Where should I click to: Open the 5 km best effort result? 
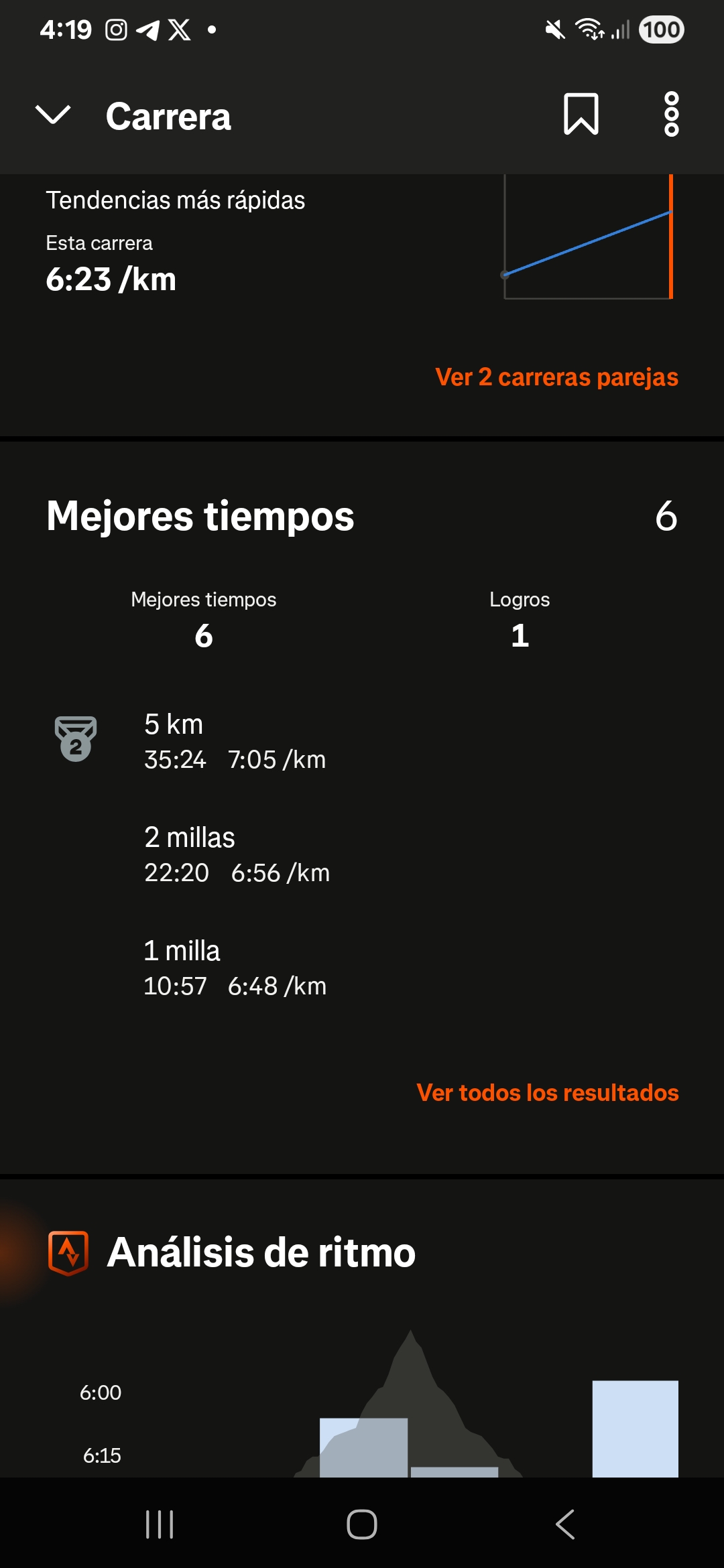click(x=235, y=742)
